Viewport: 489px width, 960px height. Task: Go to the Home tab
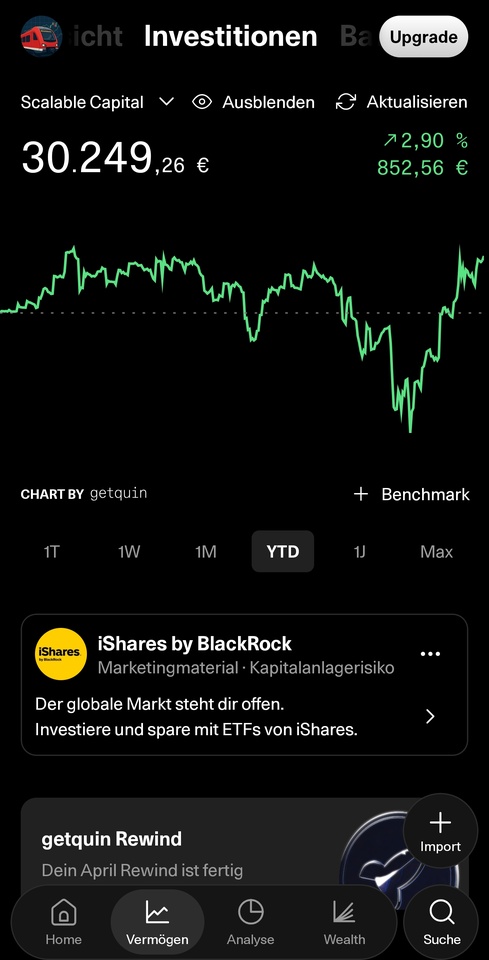coord(64,923)
